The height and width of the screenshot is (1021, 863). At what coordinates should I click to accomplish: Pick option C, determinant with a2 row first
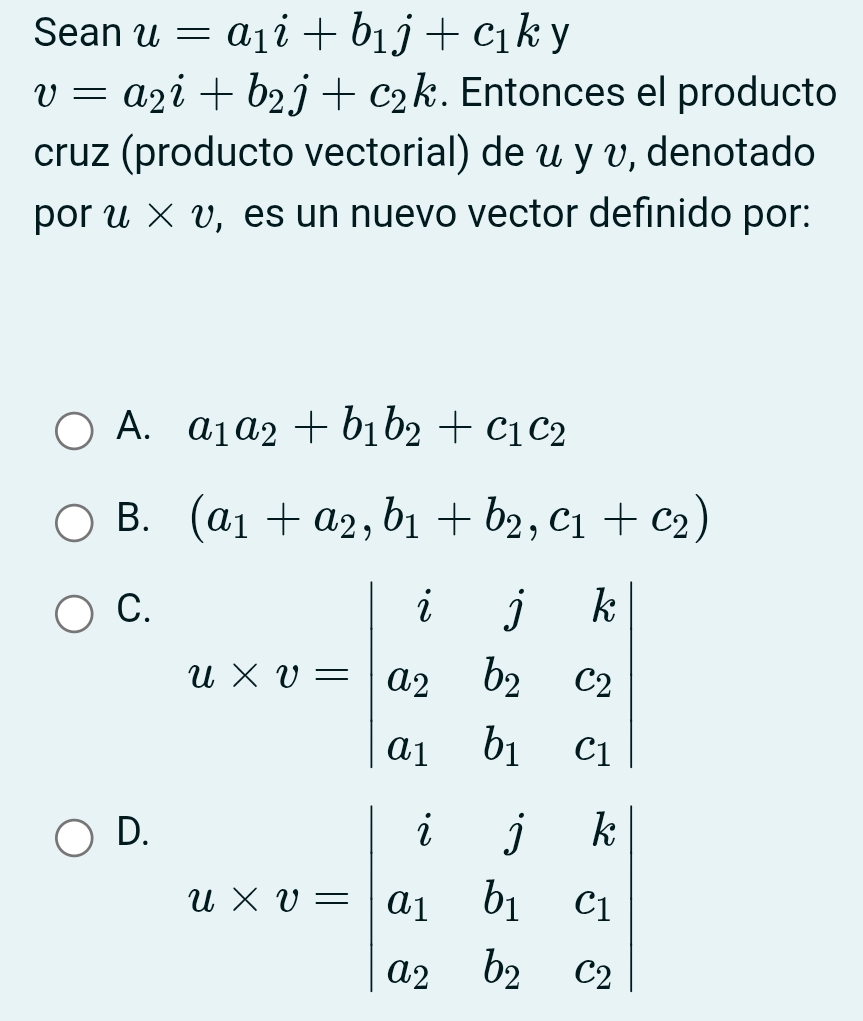pos(76,612)
